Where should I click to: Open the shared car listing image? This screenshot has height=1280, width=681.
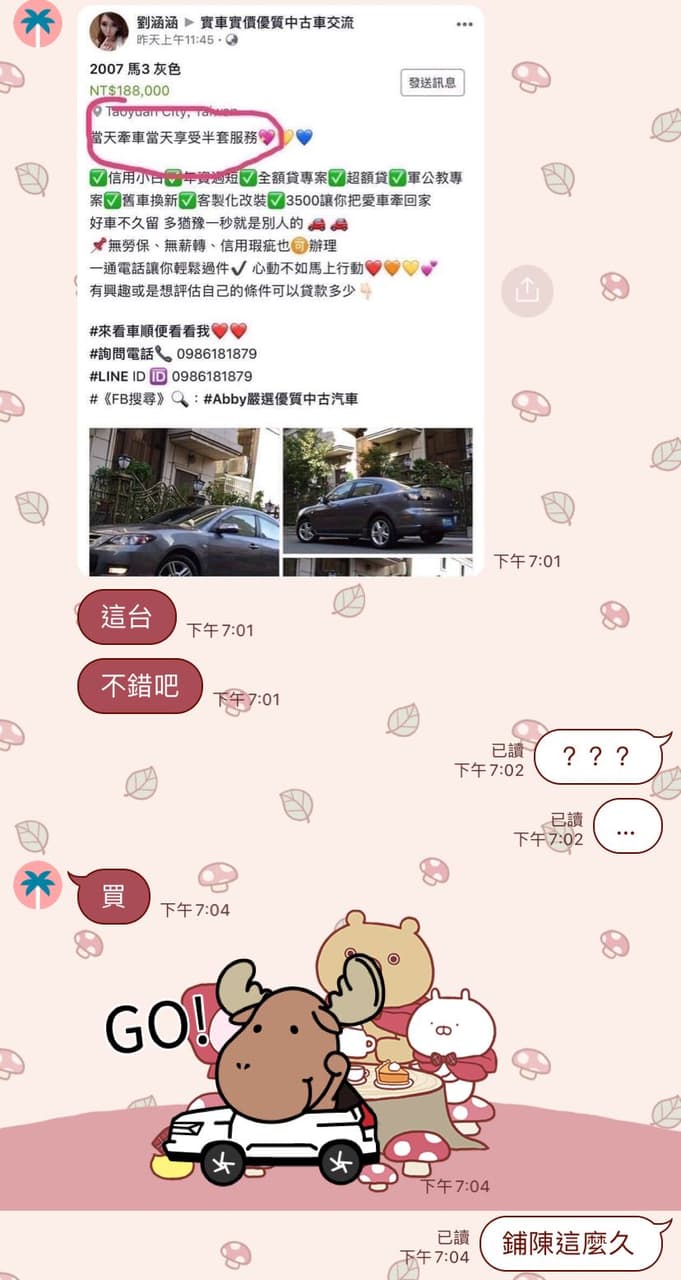(x=281, y=290)
